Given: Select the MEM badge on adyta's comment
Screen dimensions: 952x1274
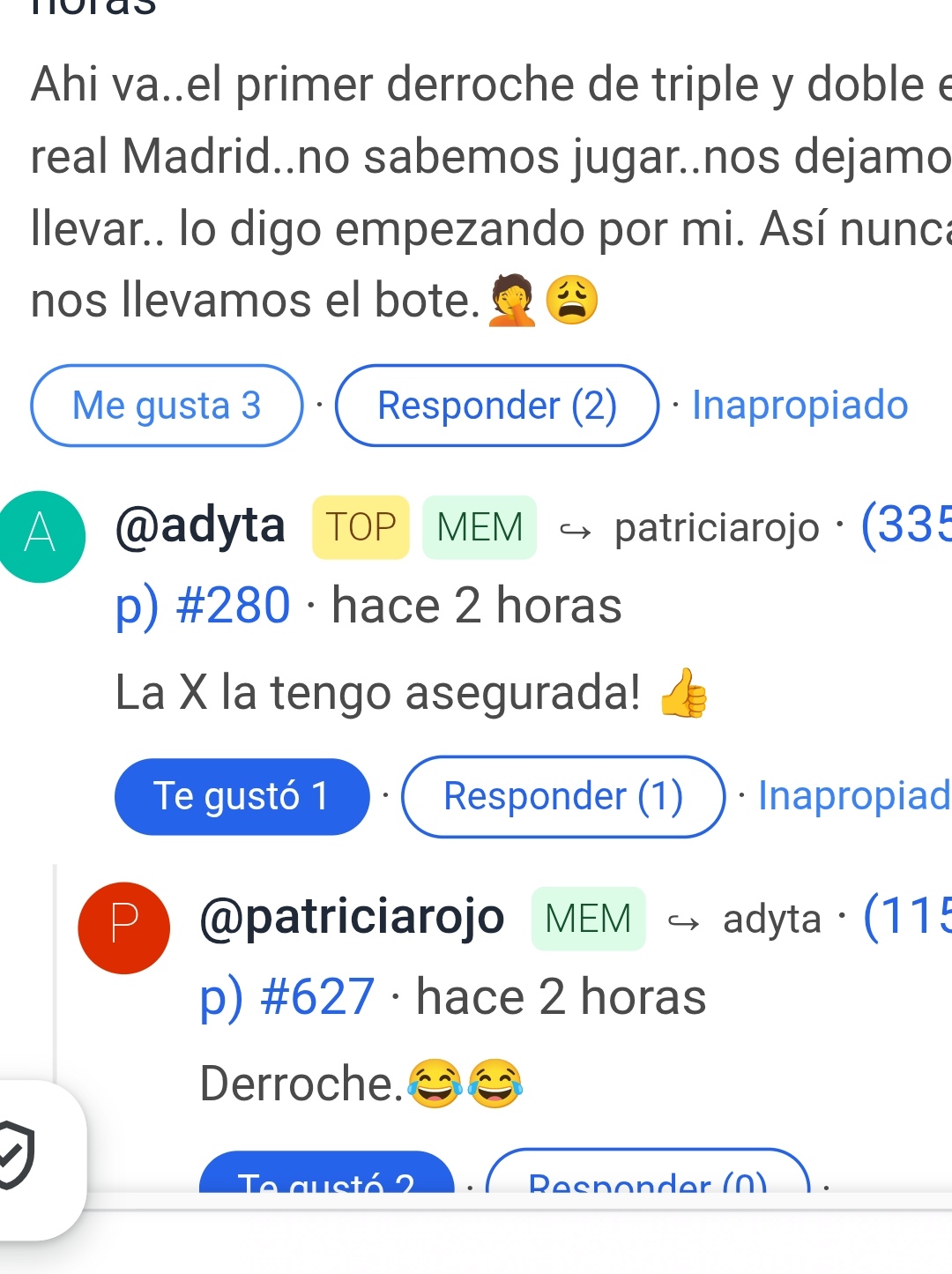Looking at the screenshot, I should (479, 527).
